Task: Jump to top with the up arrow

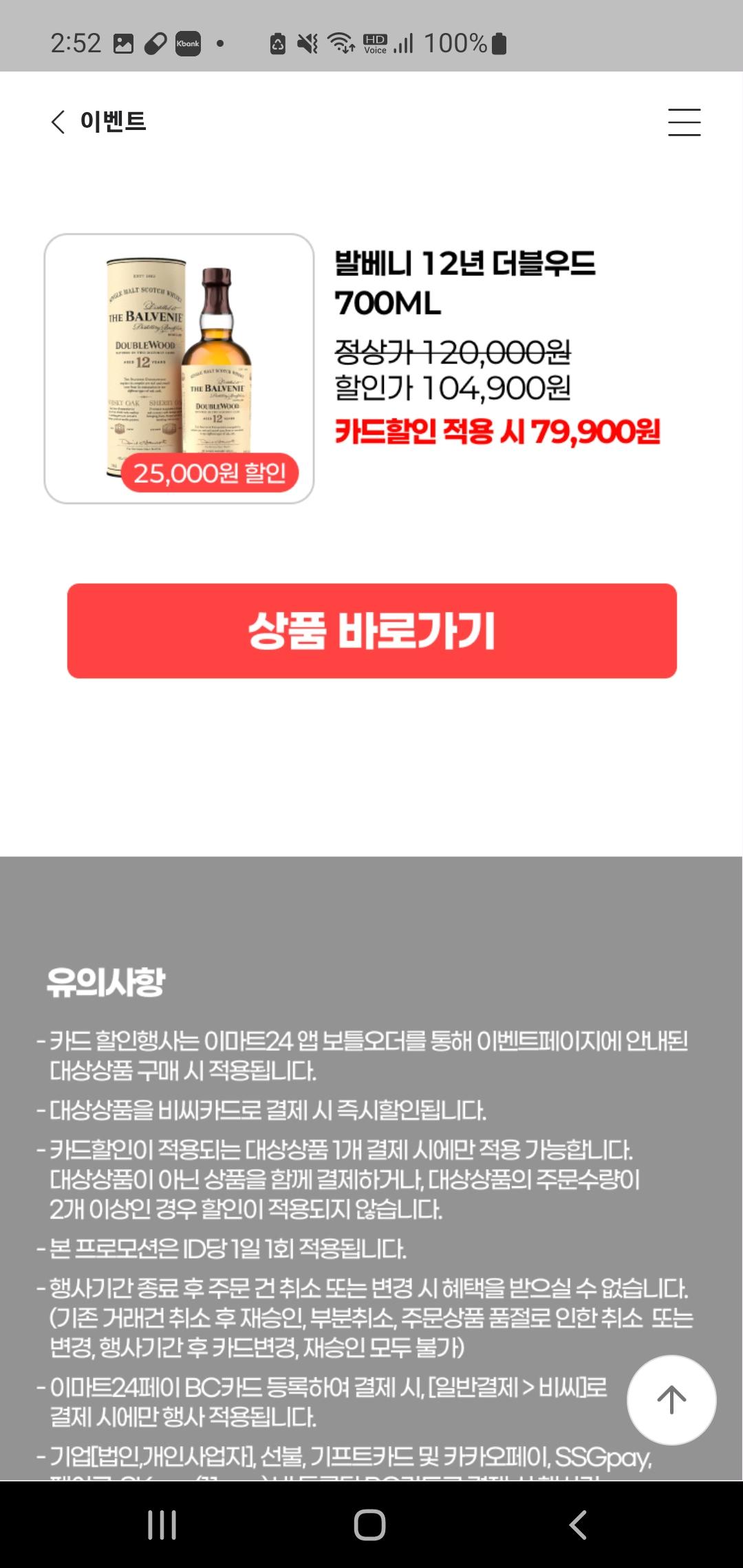Action: click(671, 1400)
